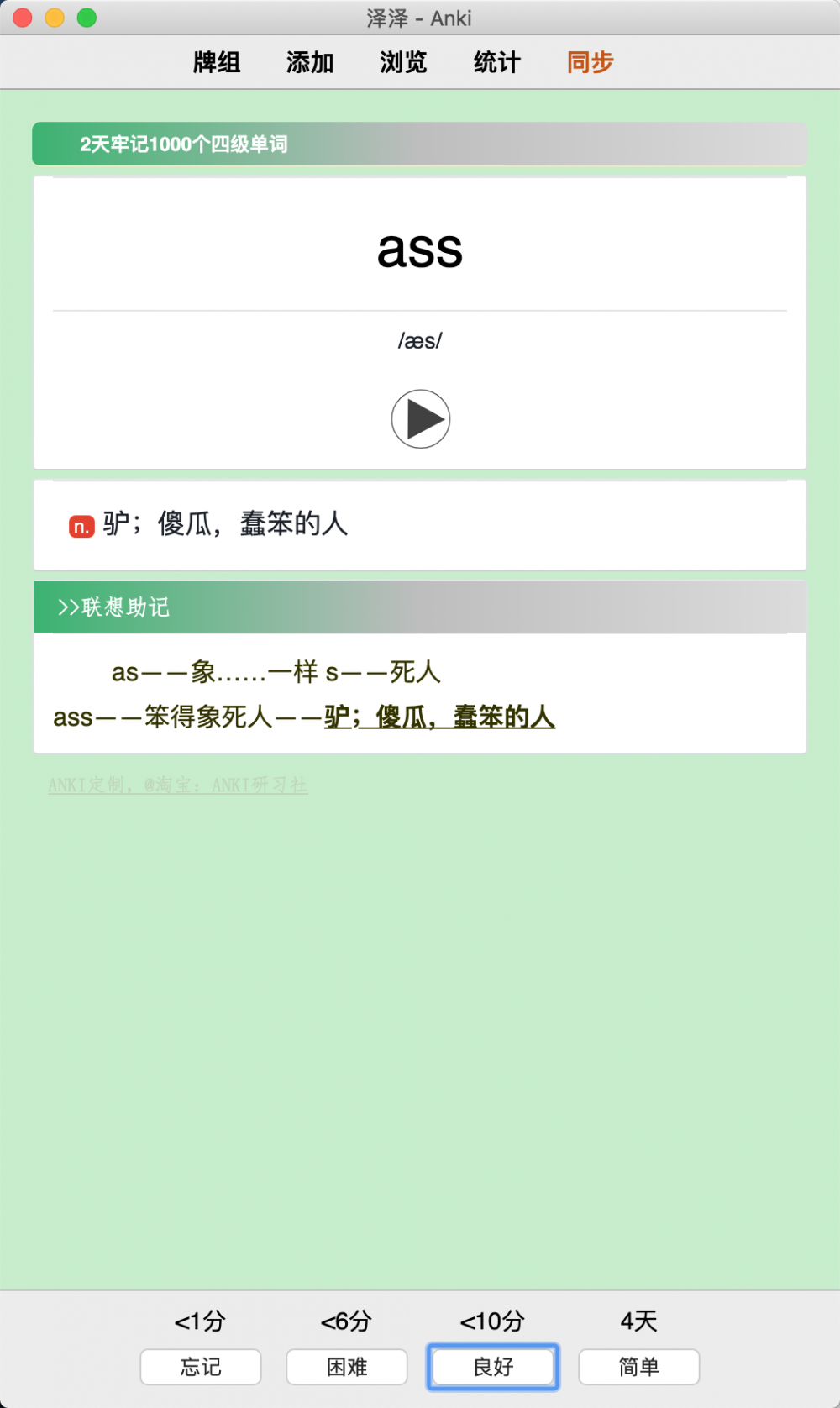Start sync with 同步
This screenshot has height=1408, width=840.
point(590,62)
